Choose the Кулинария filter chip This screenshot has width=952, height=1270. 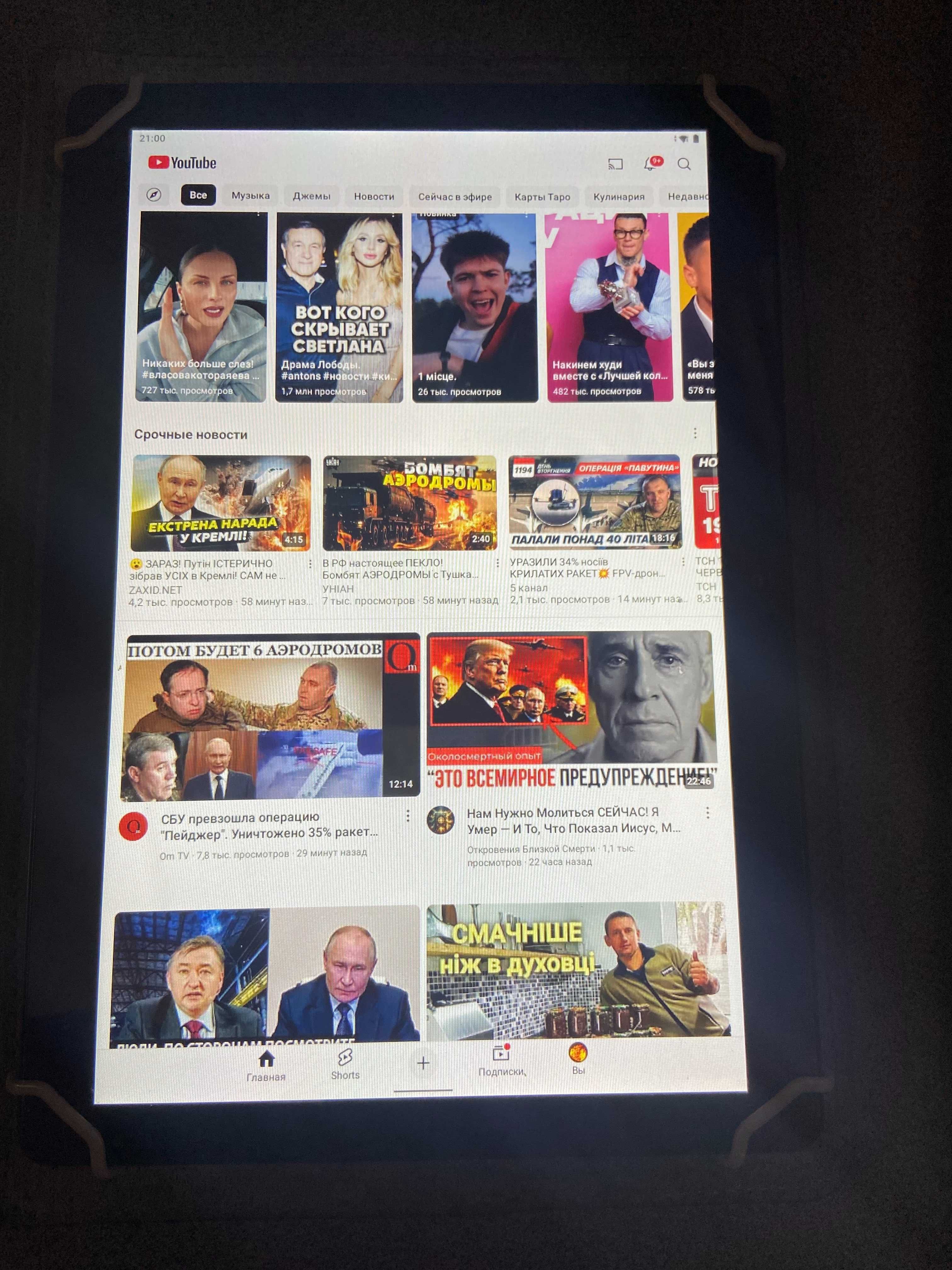(x=619, y=197)
